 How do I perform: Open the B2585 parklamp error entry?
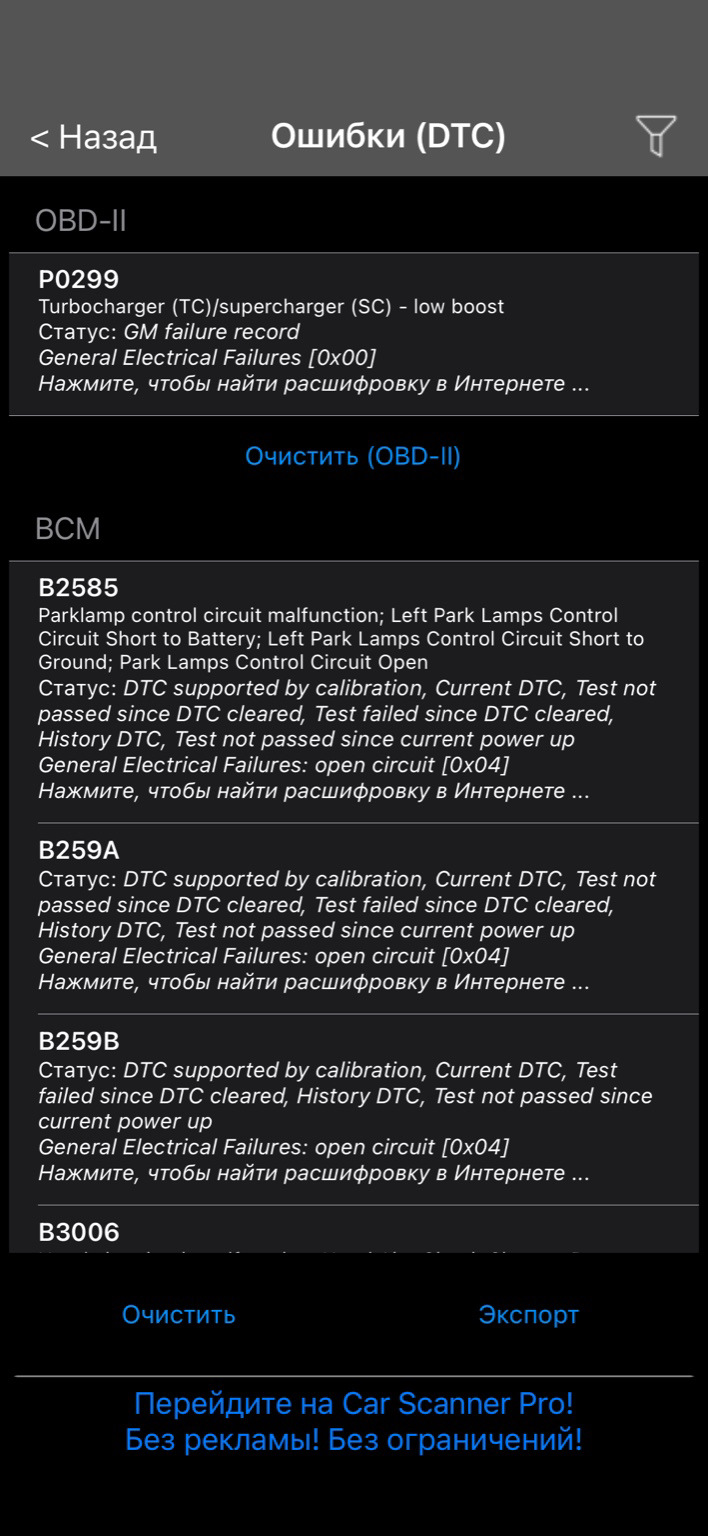click(x=353, y=690)
